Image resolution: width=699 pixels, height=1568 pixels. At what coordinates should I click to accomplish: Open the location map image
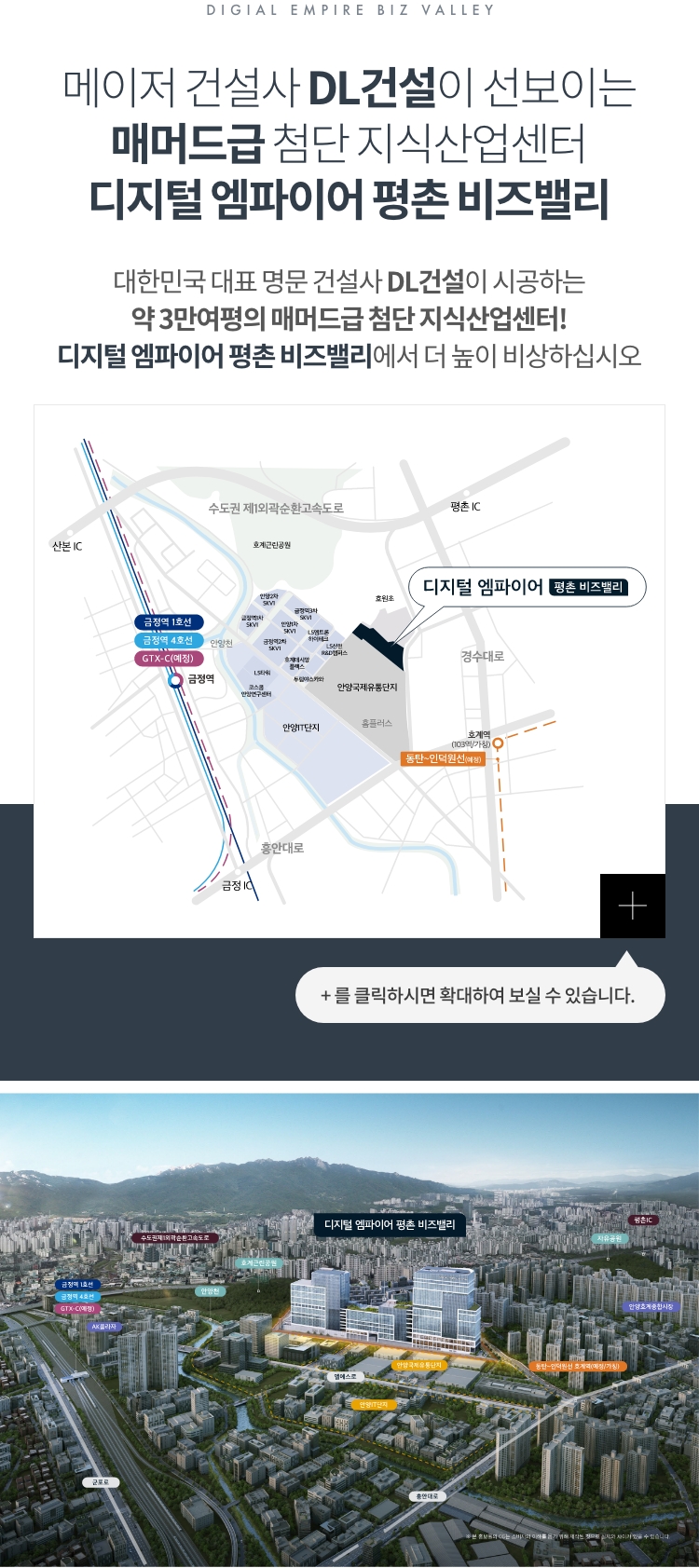(x=349, y=671)
